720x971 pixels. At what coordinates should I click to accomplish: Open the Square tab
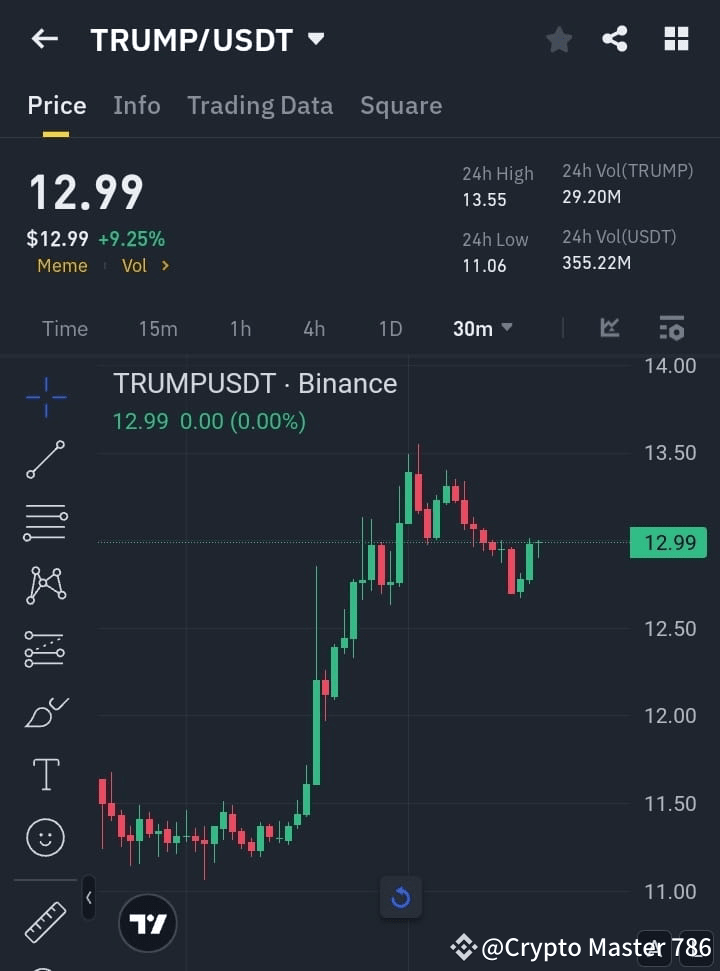point(401,105)
